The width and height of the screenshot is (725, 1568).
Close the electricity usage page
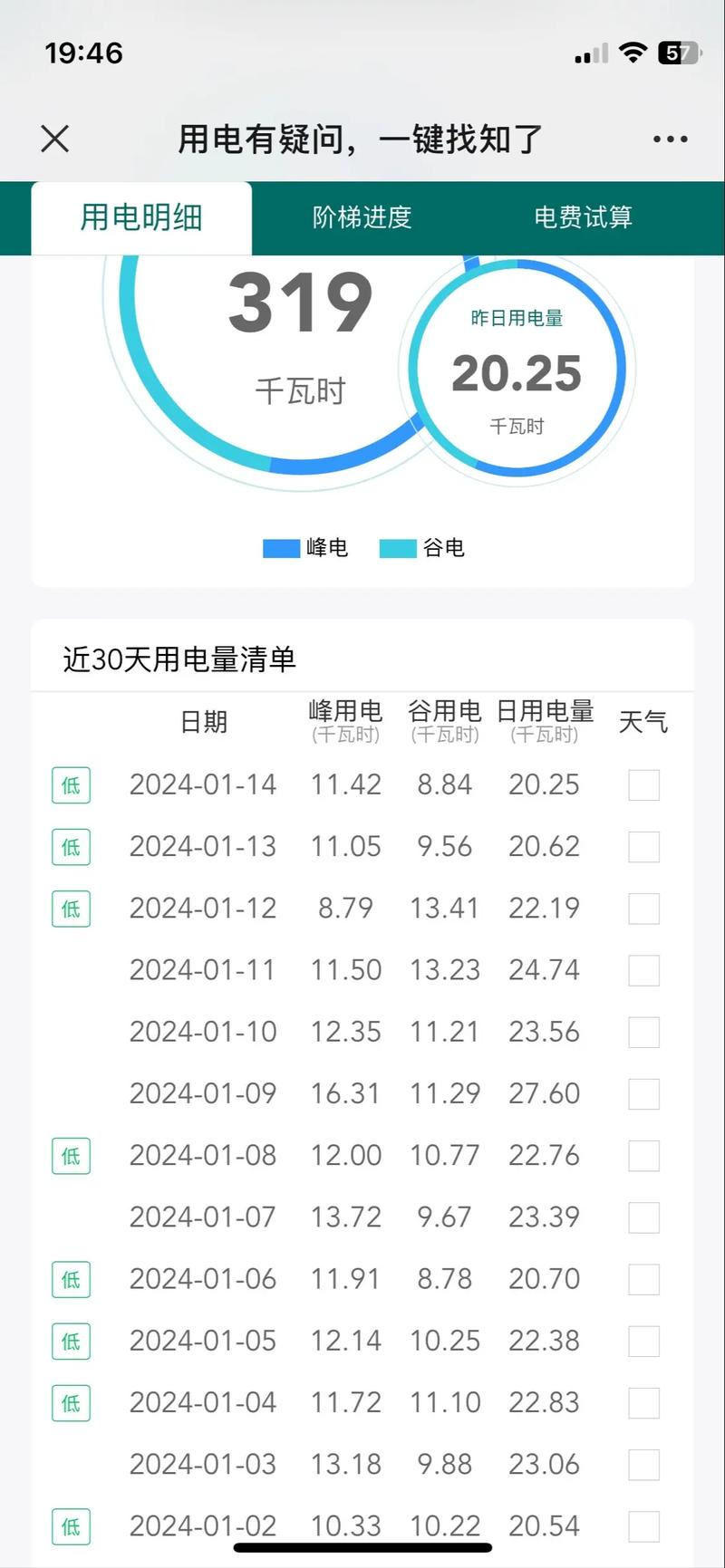click(55, 139)
